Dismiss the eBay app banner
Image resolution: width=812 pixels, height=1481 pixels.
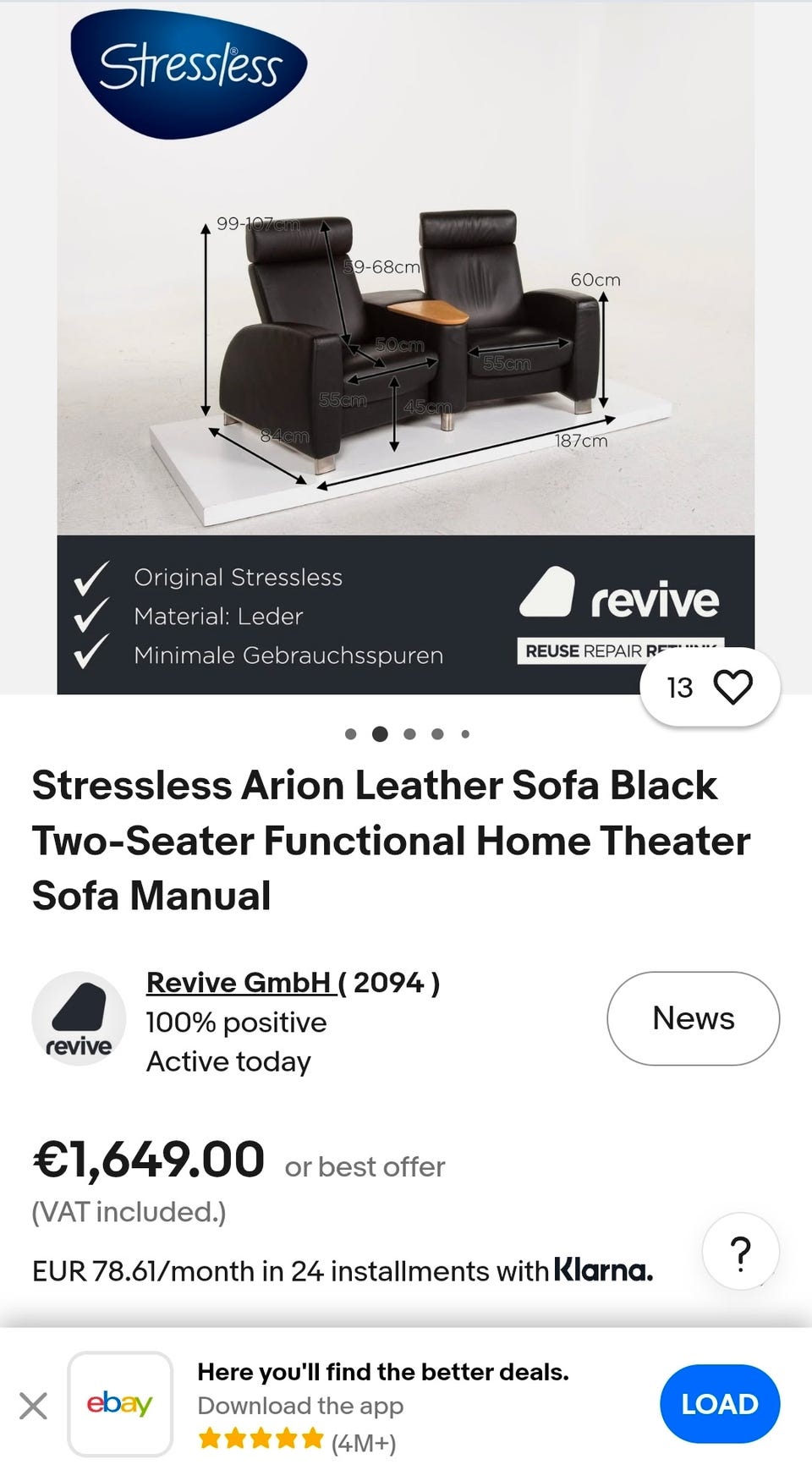[33, 1406]
